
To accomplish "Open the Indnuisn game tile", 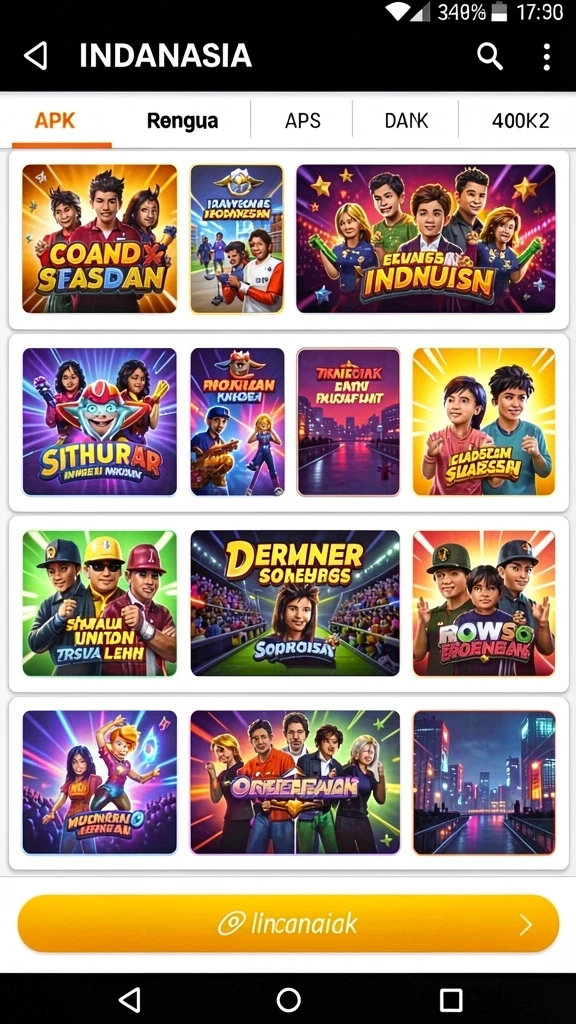I will pos(426,239).
